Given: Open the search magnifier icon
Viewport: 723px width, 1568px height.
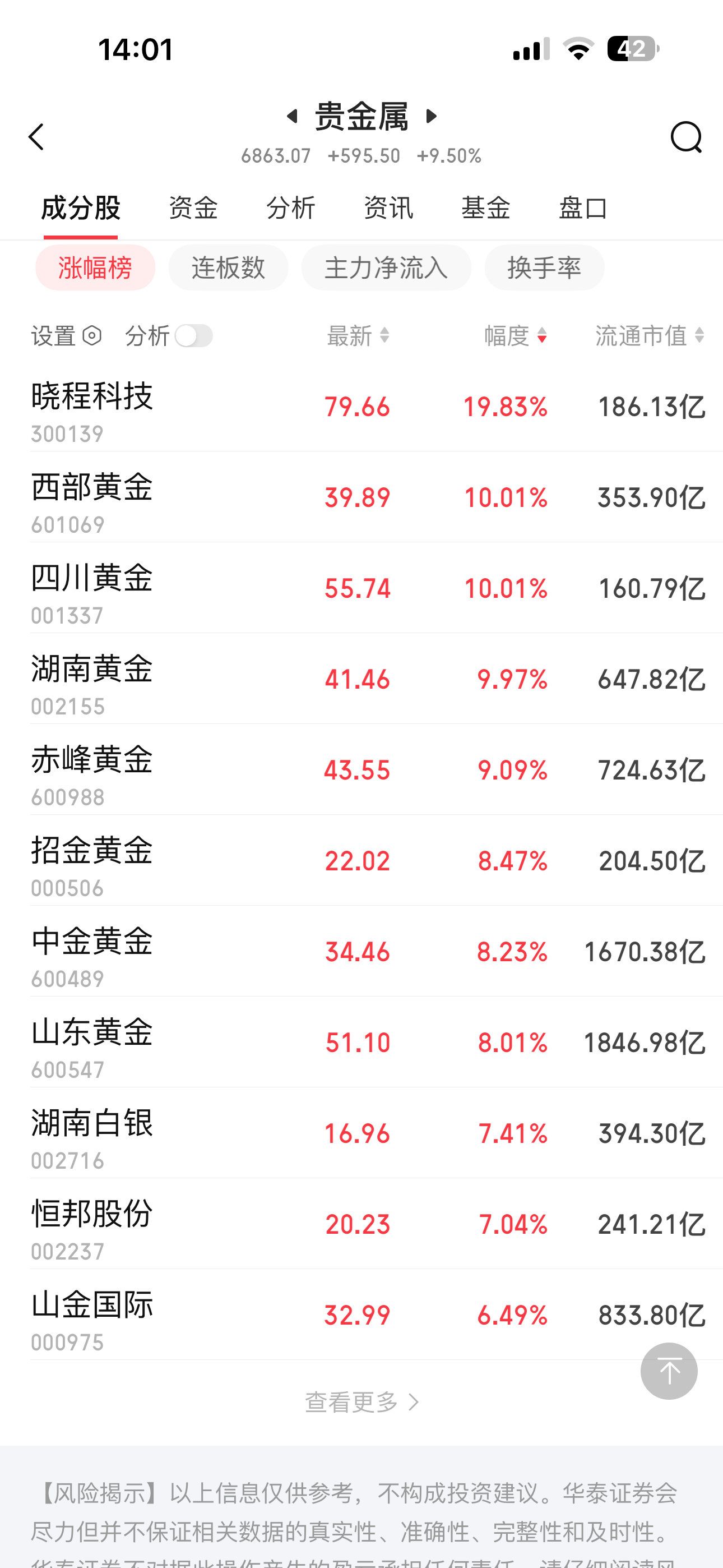Looking at the screenshot, I should tap(686, 136).
